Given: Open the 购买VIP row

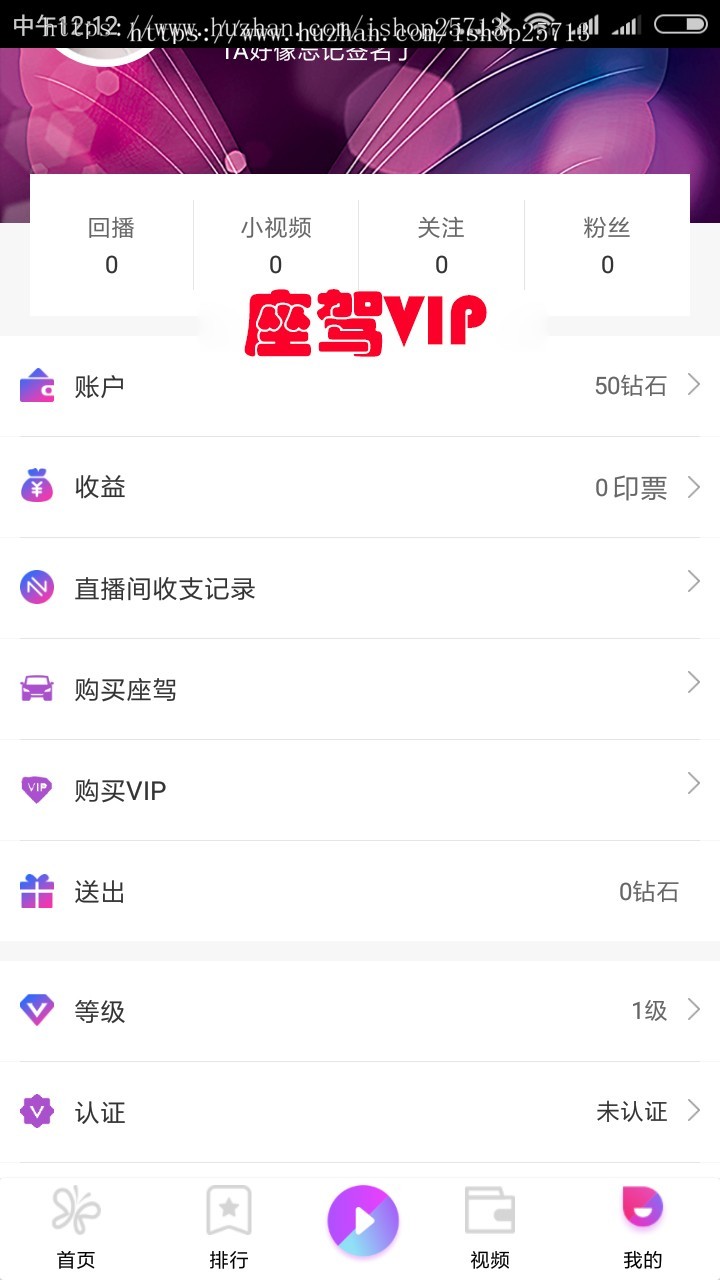Looking at the screenshot, I should [x=360, y=790].
